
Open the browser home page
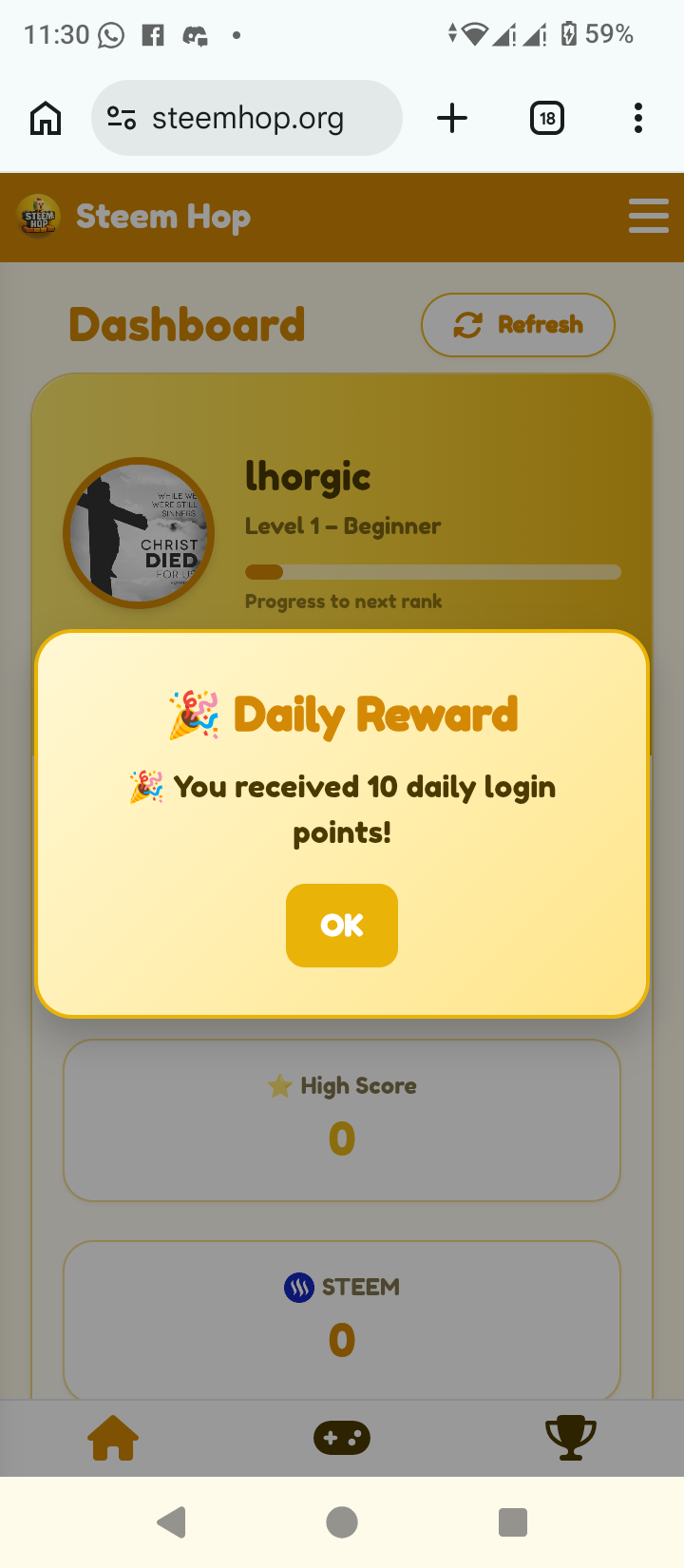(x=46, y=119)
